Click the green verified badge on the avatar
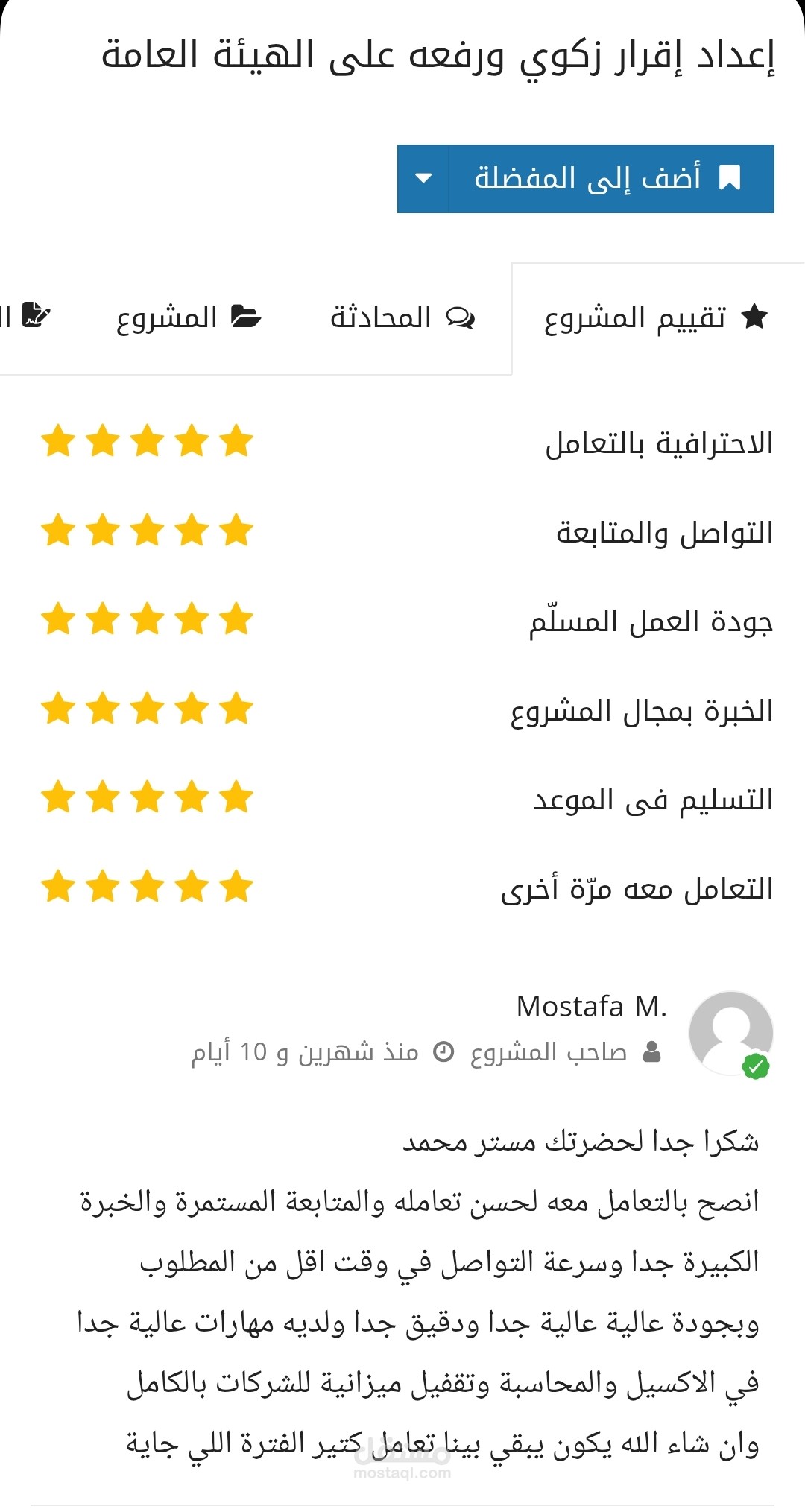This screenshot has width=805, height=1512. coord(755,1067)
